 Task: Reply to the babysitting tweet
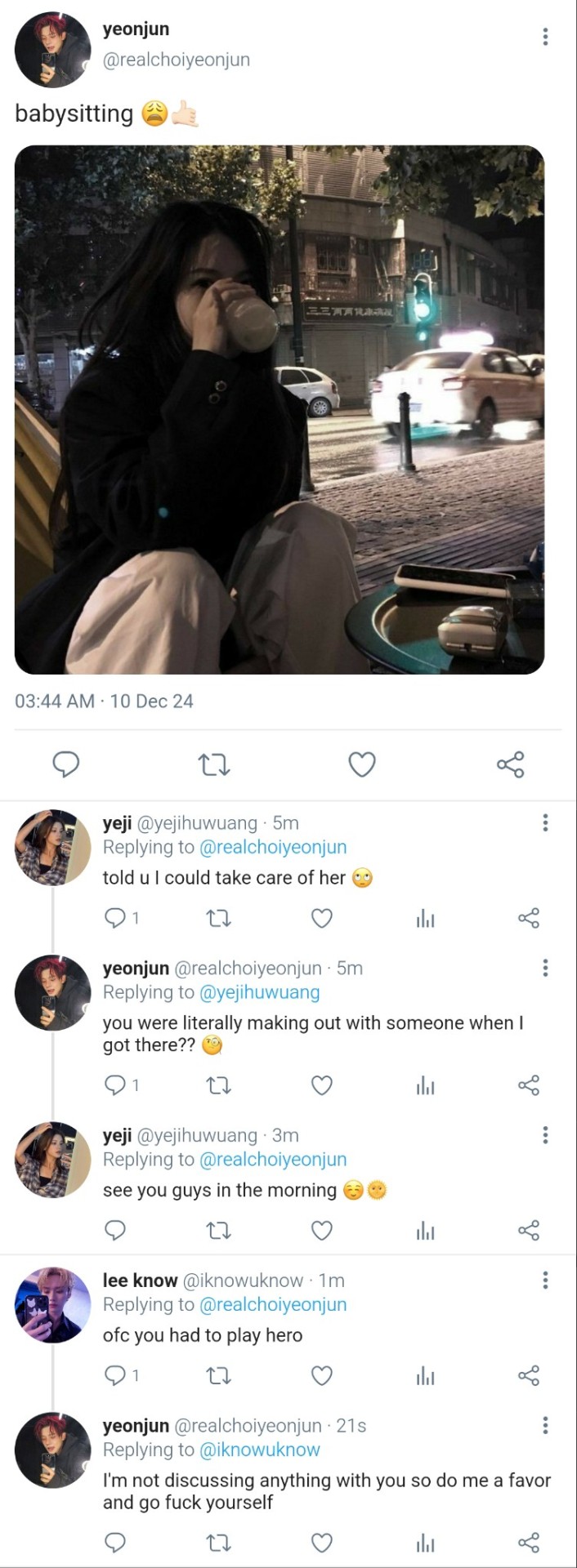click(66, 764)
